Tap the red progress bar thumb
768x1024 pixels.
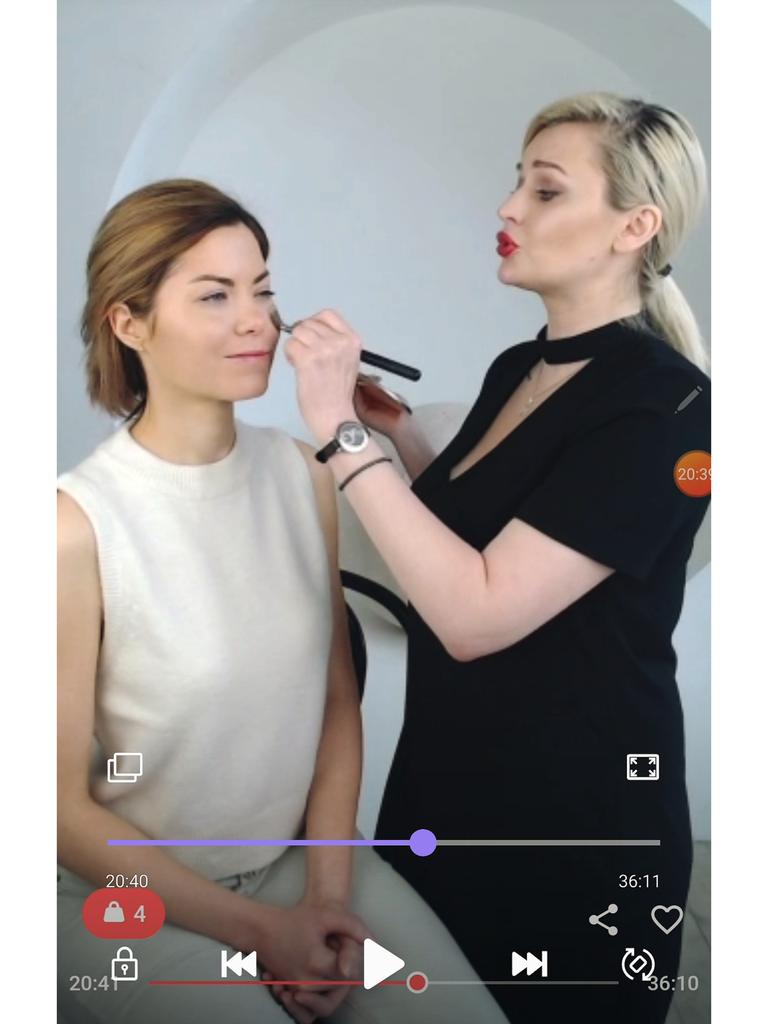pos(418,983)
